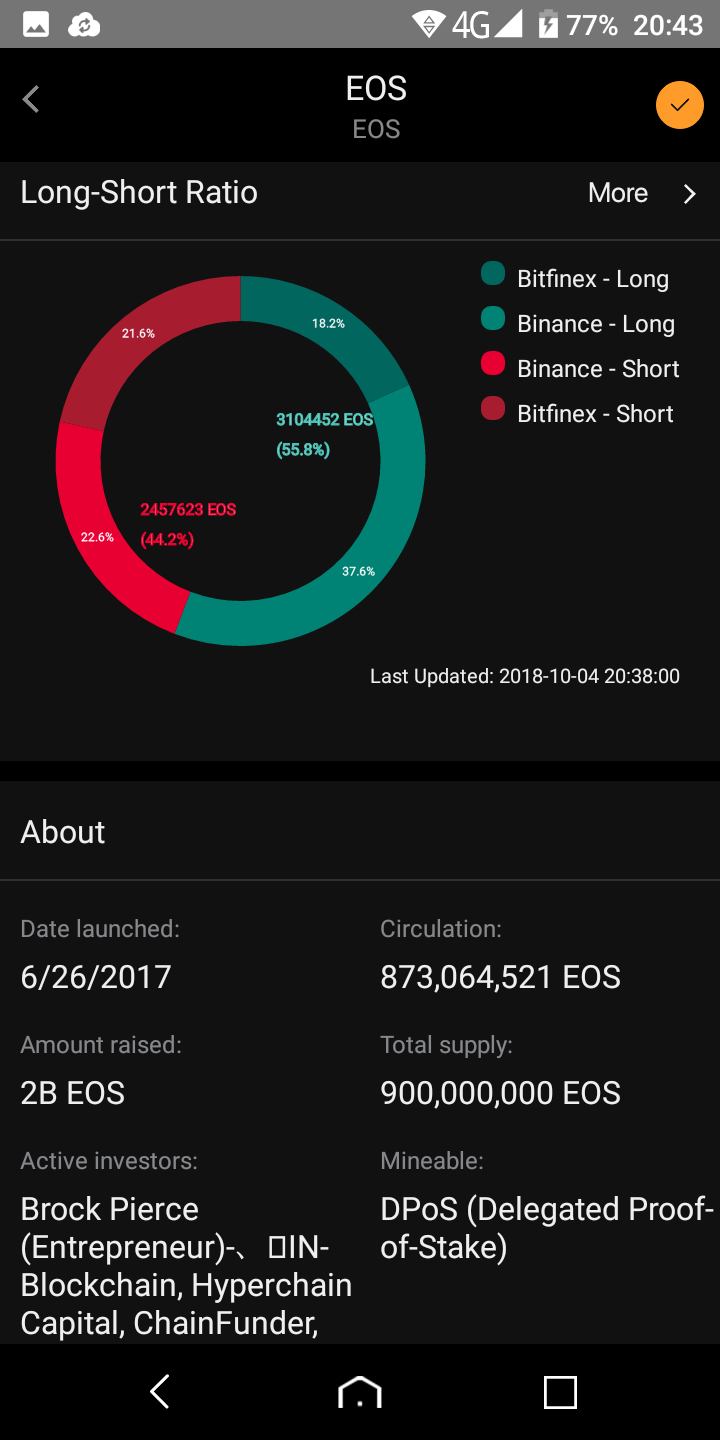Open More for Long-Short Ratio
720x1440 pixels.
642,193
